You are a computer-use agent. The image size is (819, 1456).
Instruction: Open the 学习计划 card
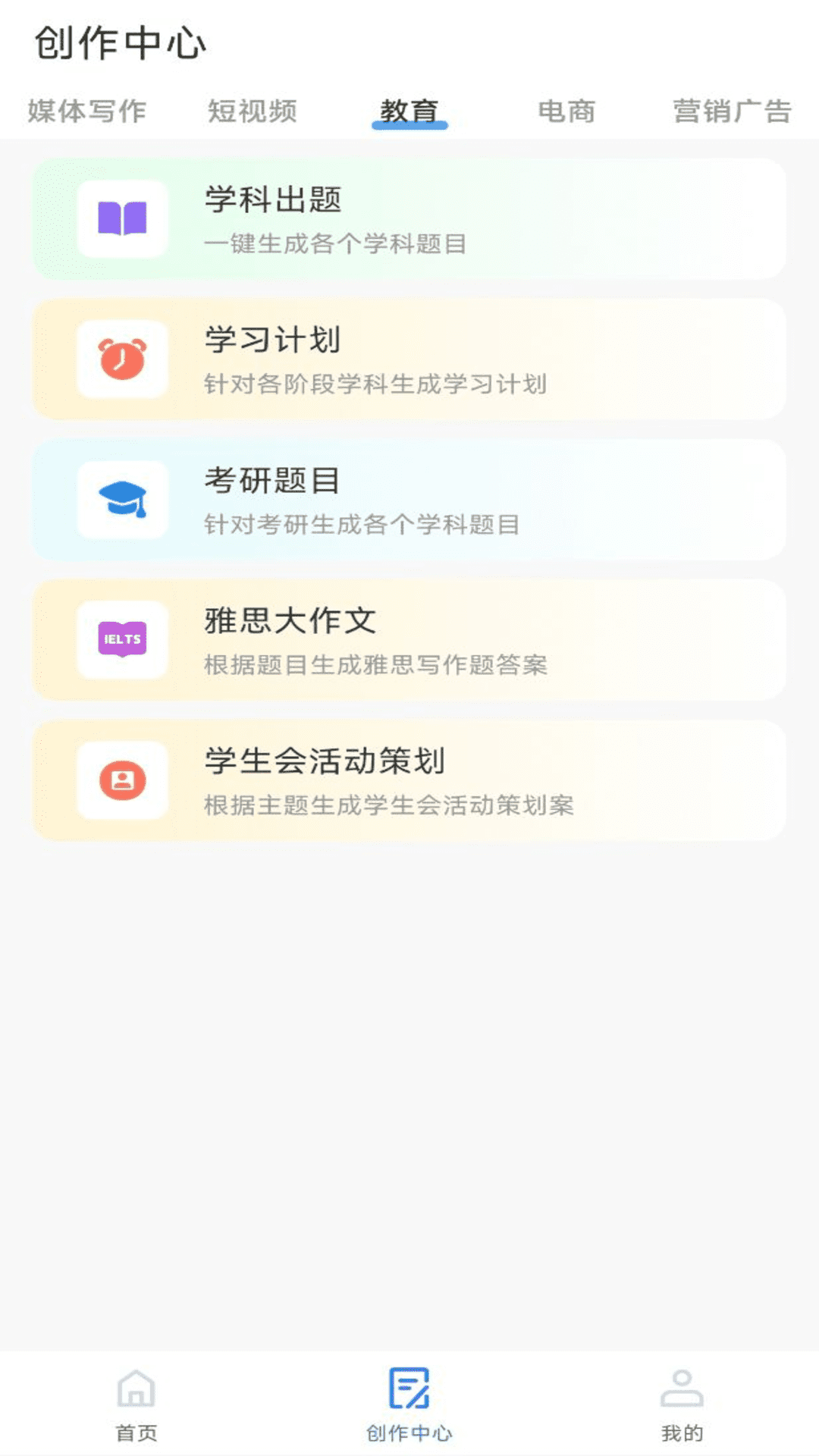(409, 359)
